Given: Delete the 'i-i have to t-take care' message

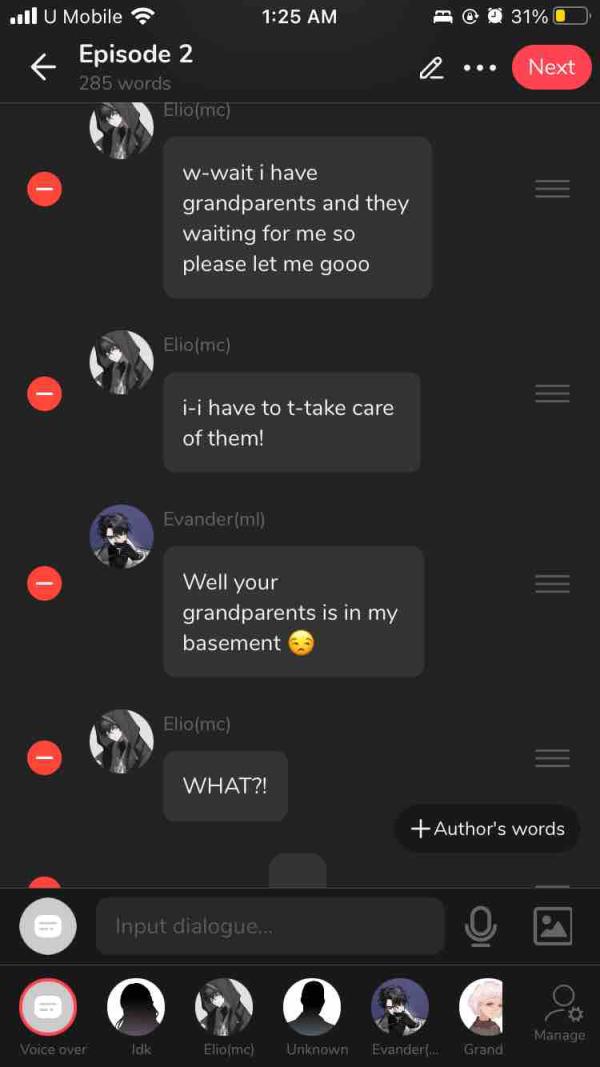Looking at the screenshot, I should [x=44, y=394].
